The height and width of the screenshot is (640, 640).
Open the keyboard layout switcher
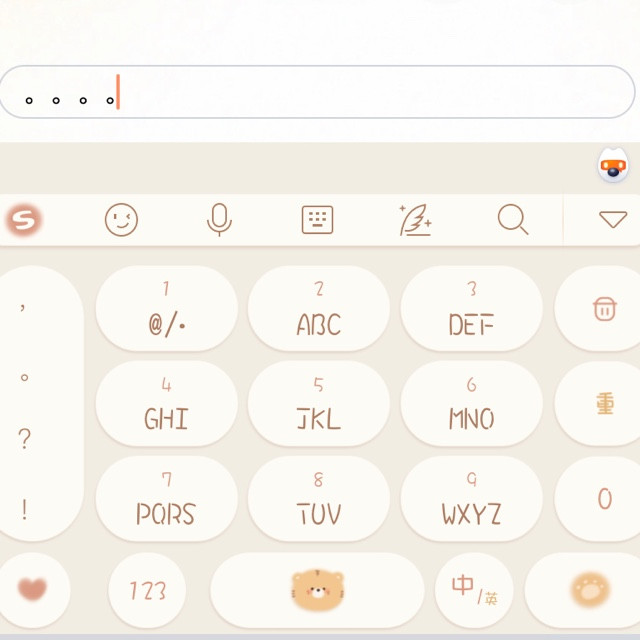317,220
